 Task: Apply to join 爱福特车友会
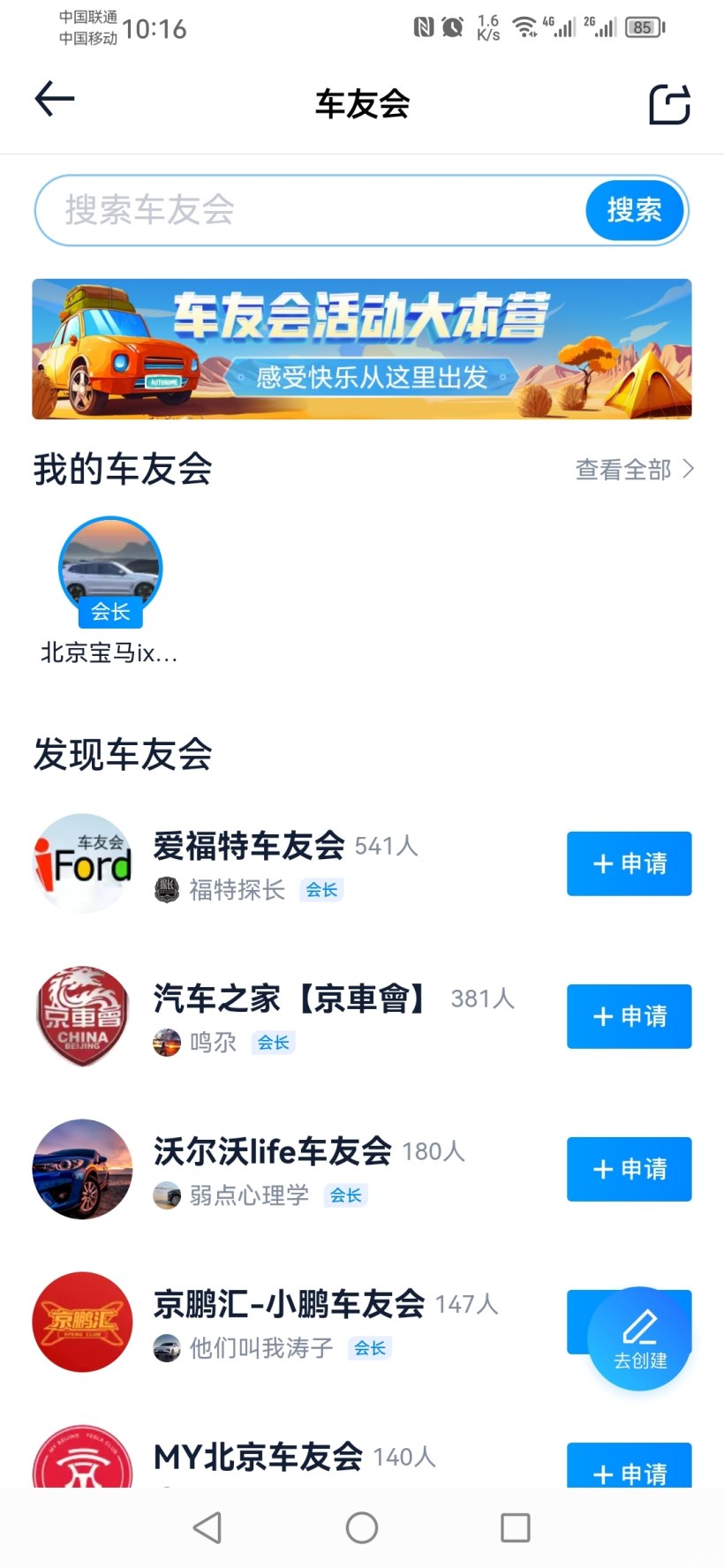coord(629,863)
